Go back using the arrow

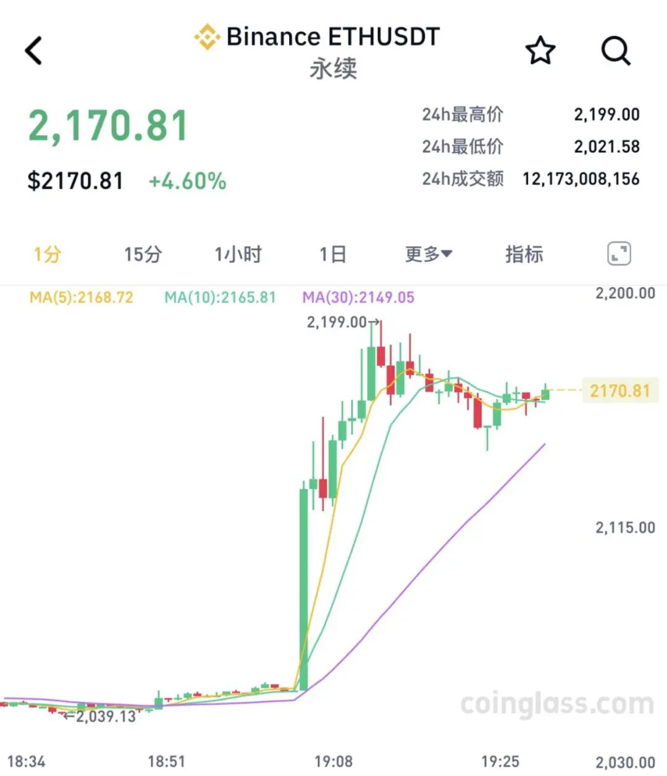coord(34,51)
